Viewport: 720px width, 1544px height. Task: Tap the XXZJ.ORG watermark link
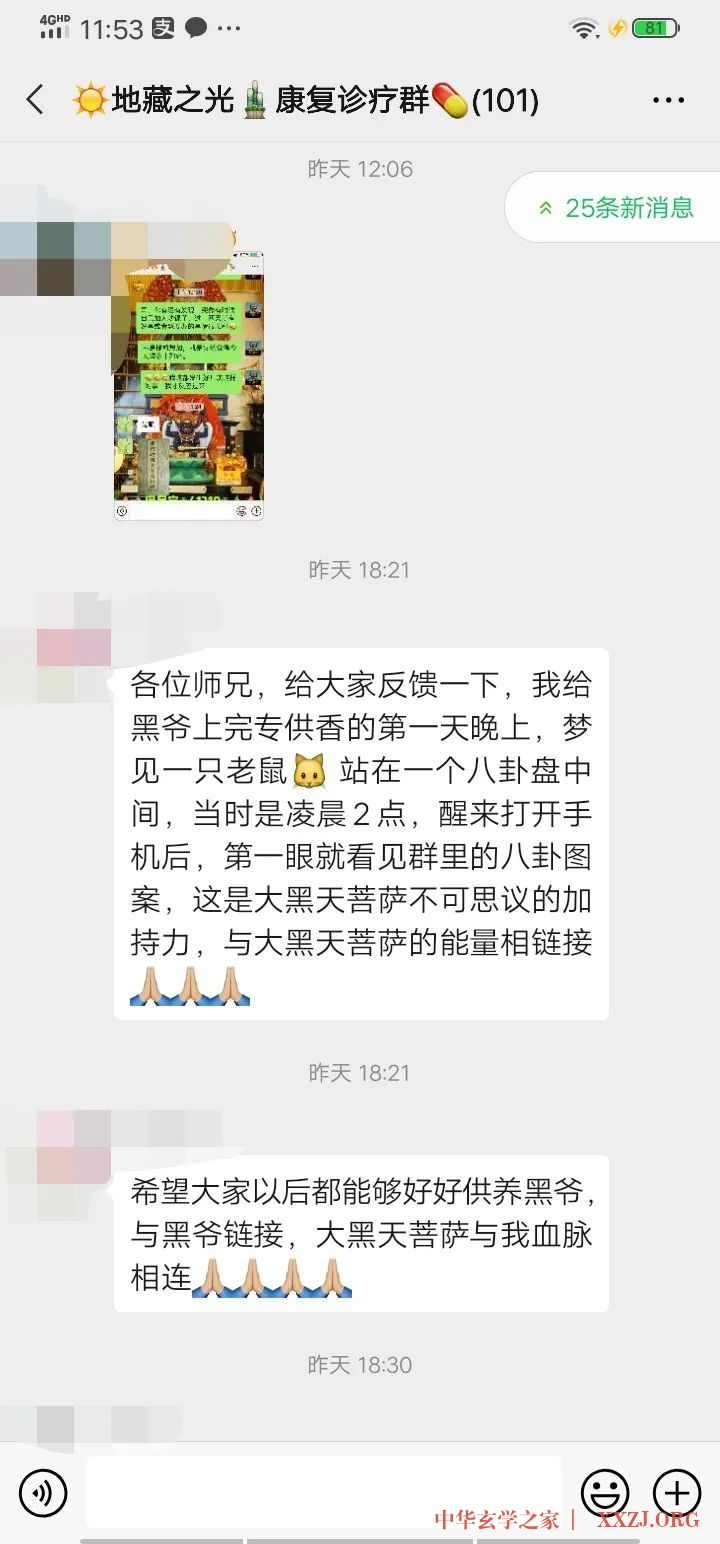650,1519
